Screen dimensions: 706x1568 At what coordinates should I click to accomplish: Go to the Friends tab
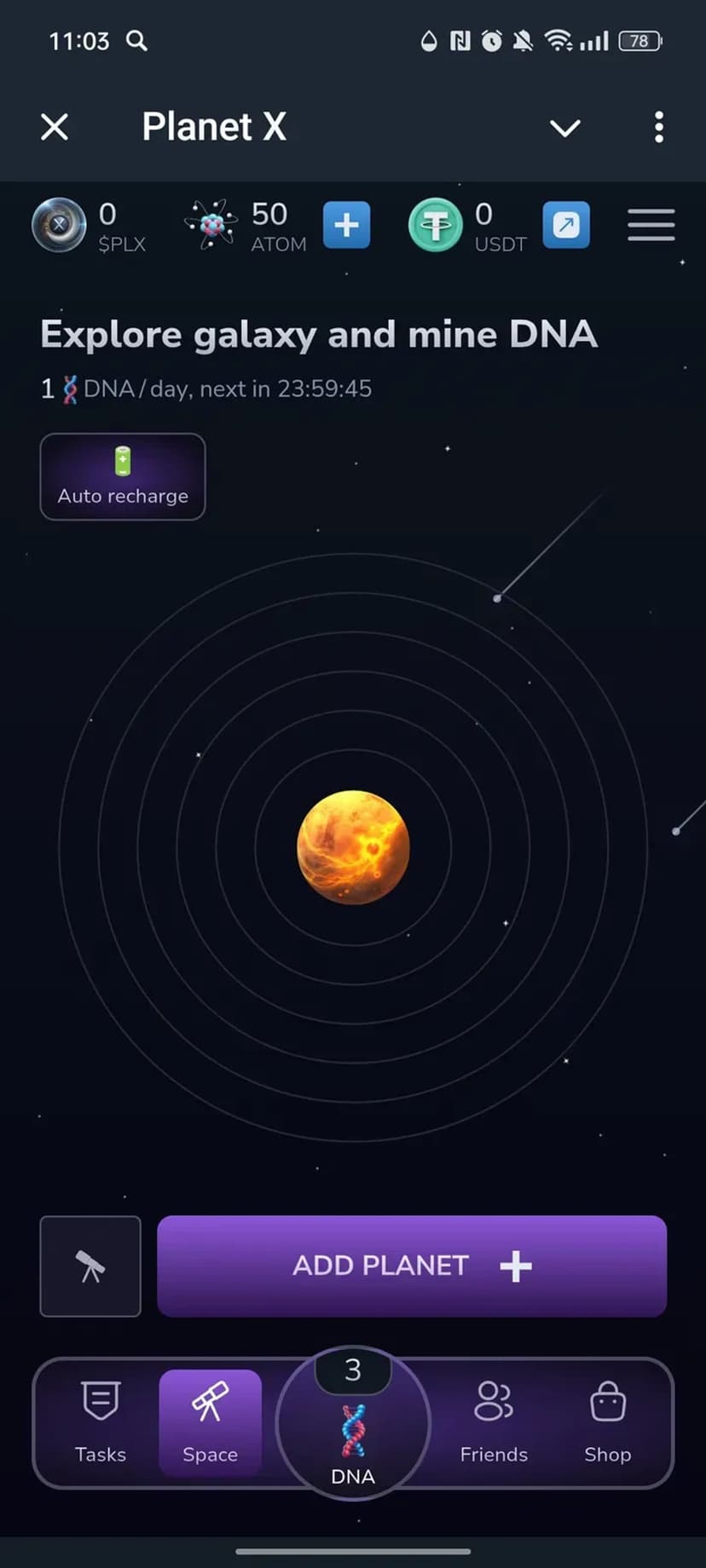[x=494, y=1422]
